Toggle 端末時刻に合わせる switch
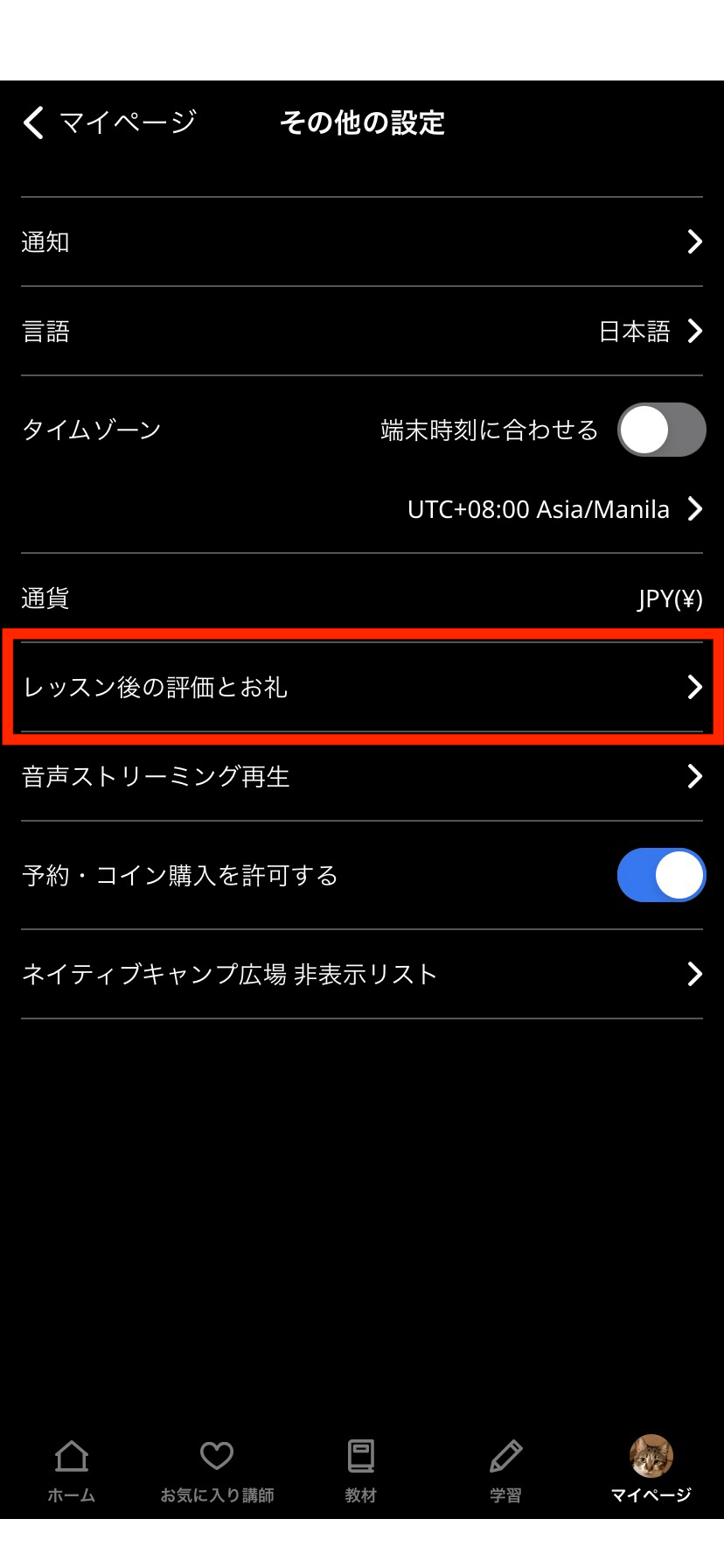This screenshot has height=1568, width=724. click(661, 430)
